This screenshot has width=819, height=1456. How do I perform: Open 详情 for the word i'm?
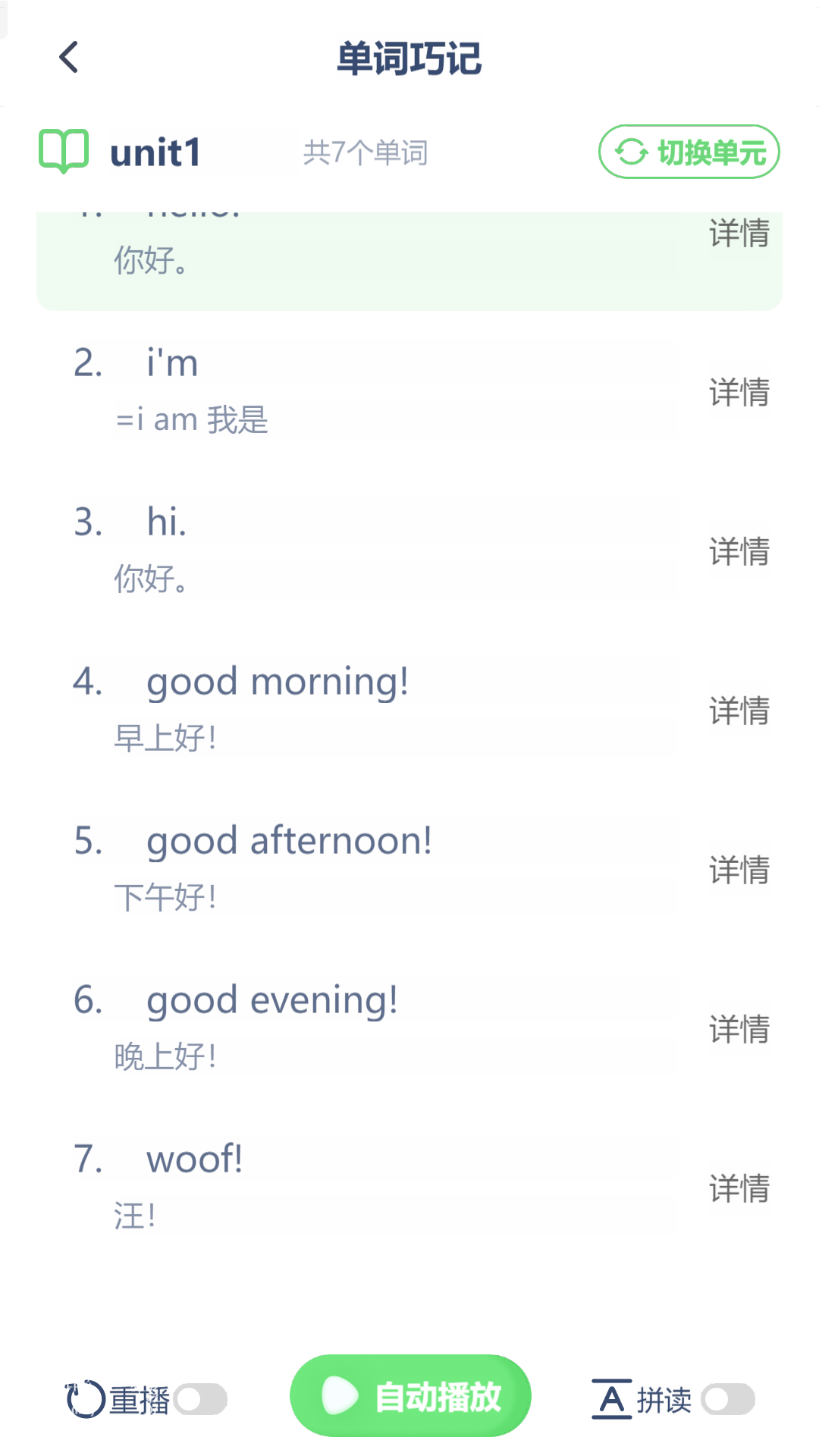[738, 392]
